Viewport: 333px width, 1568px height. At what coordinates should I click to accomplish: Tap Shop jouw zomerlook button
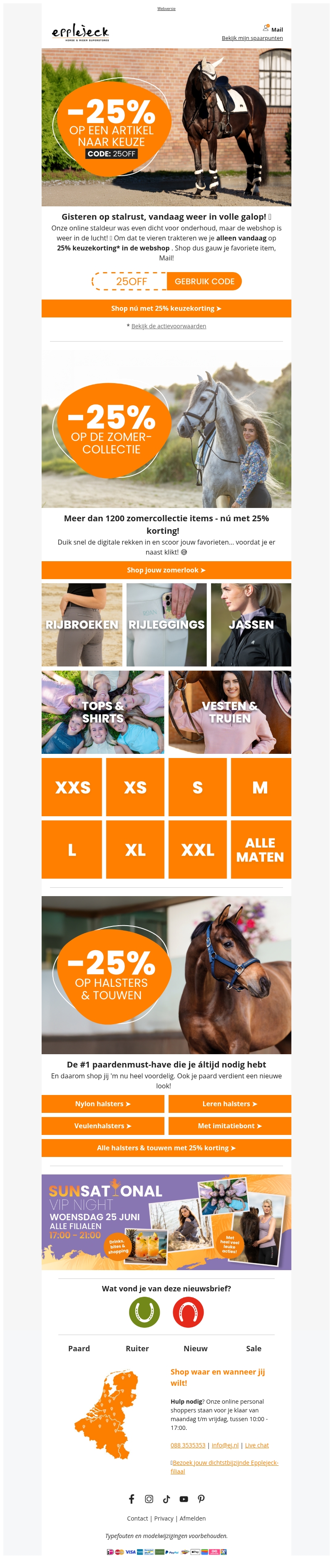166,570
